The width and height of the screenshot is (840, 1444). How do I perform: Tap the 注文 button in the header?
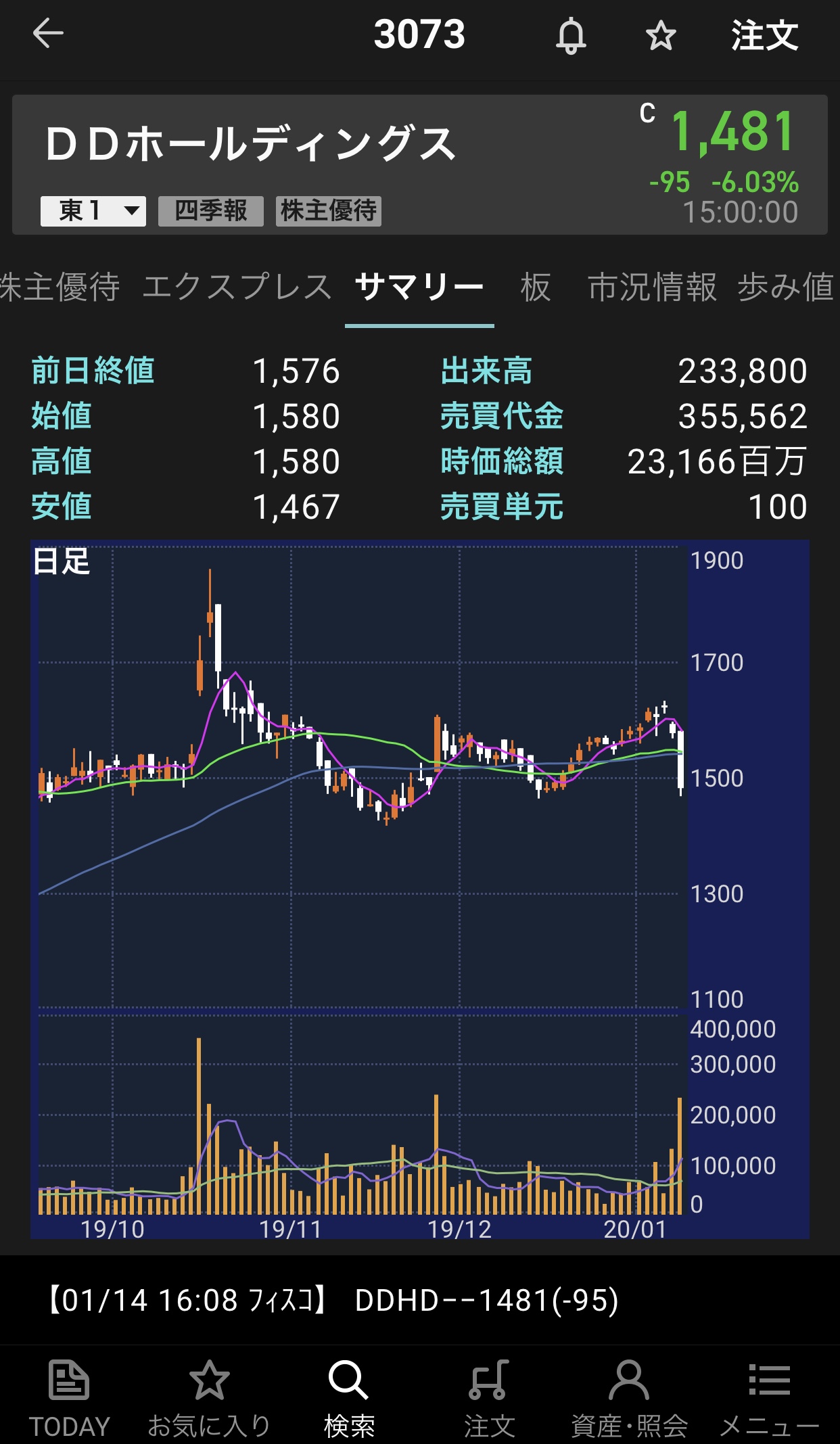point(764,36)
